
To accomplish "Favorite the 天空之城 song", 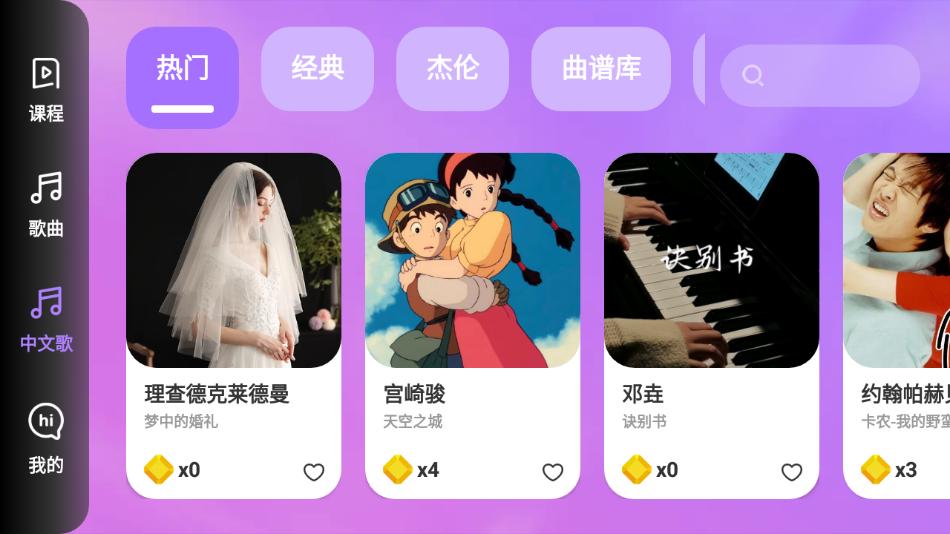I will (553, 472).
